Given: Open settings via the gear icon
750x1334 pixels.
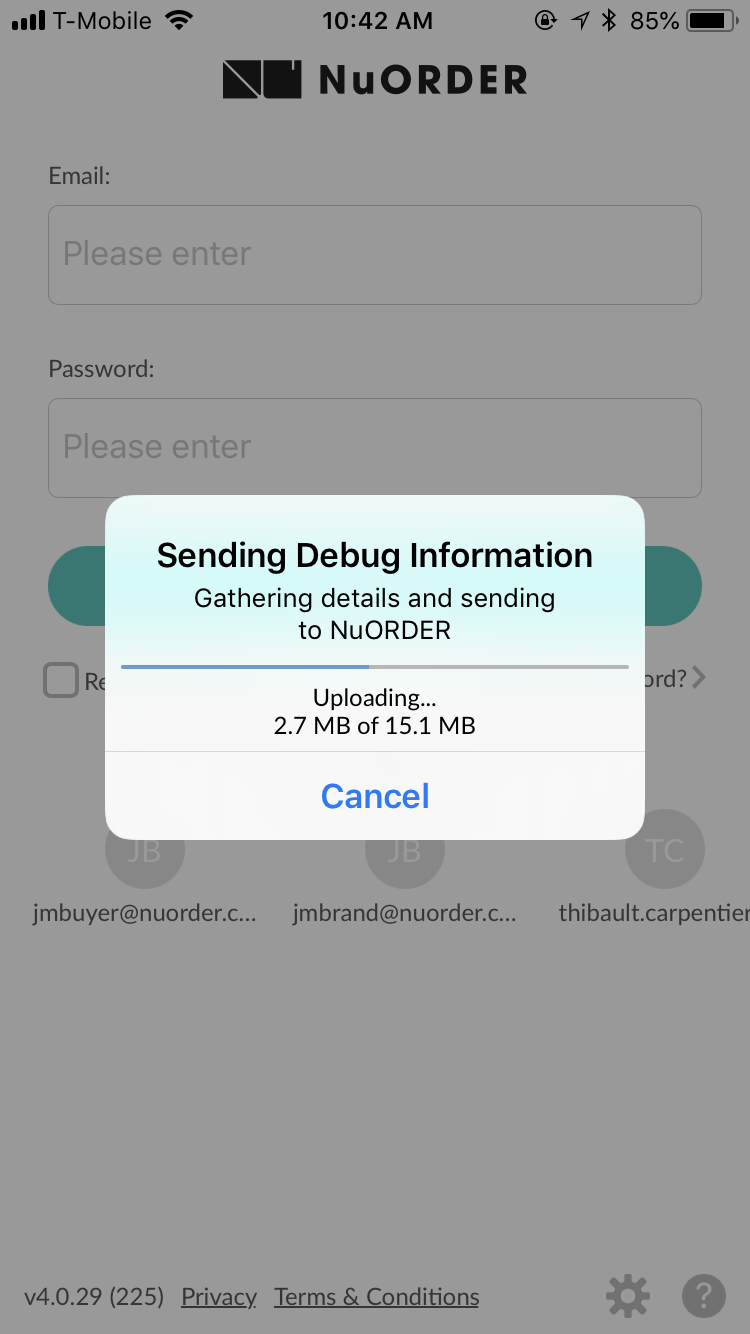Looking at the screenshot, I should point(628,1296).
